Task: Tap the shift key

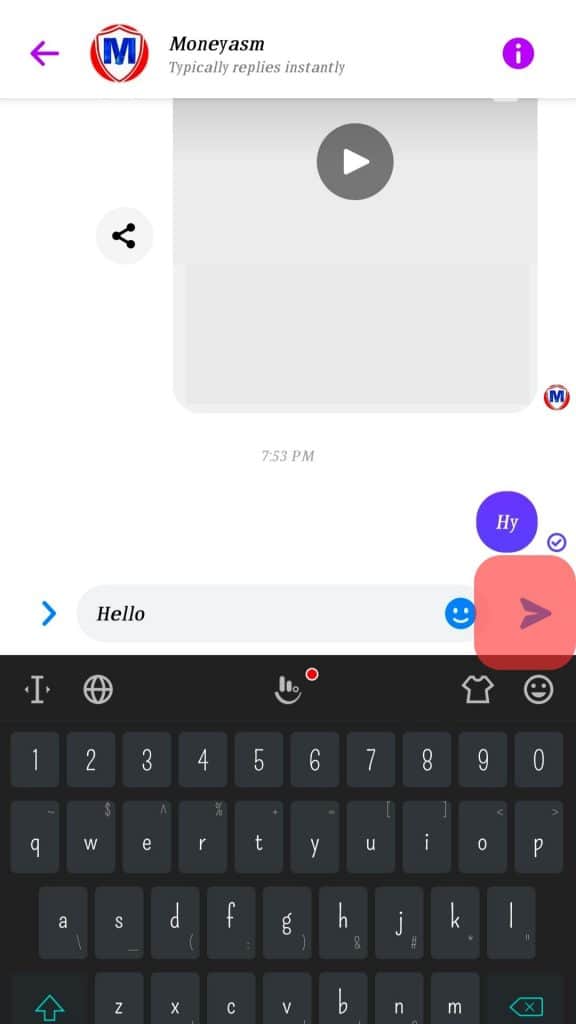Action: point(49,1005)
